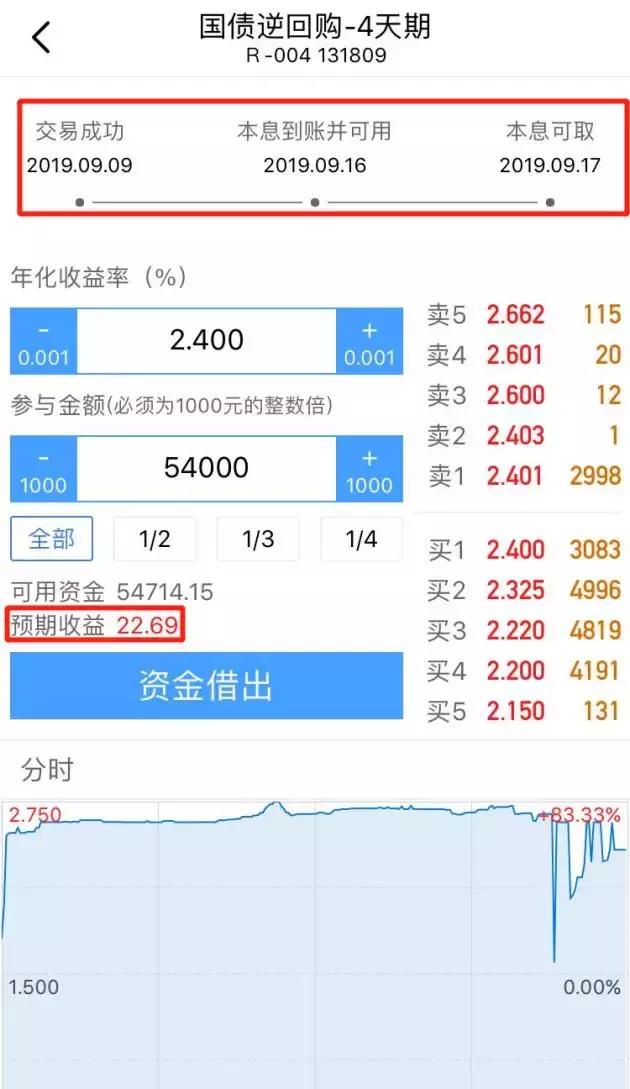Pick the 卖5 quote at 2.662
Screen dimensions: 630x1089
click(x=524, y=315)
